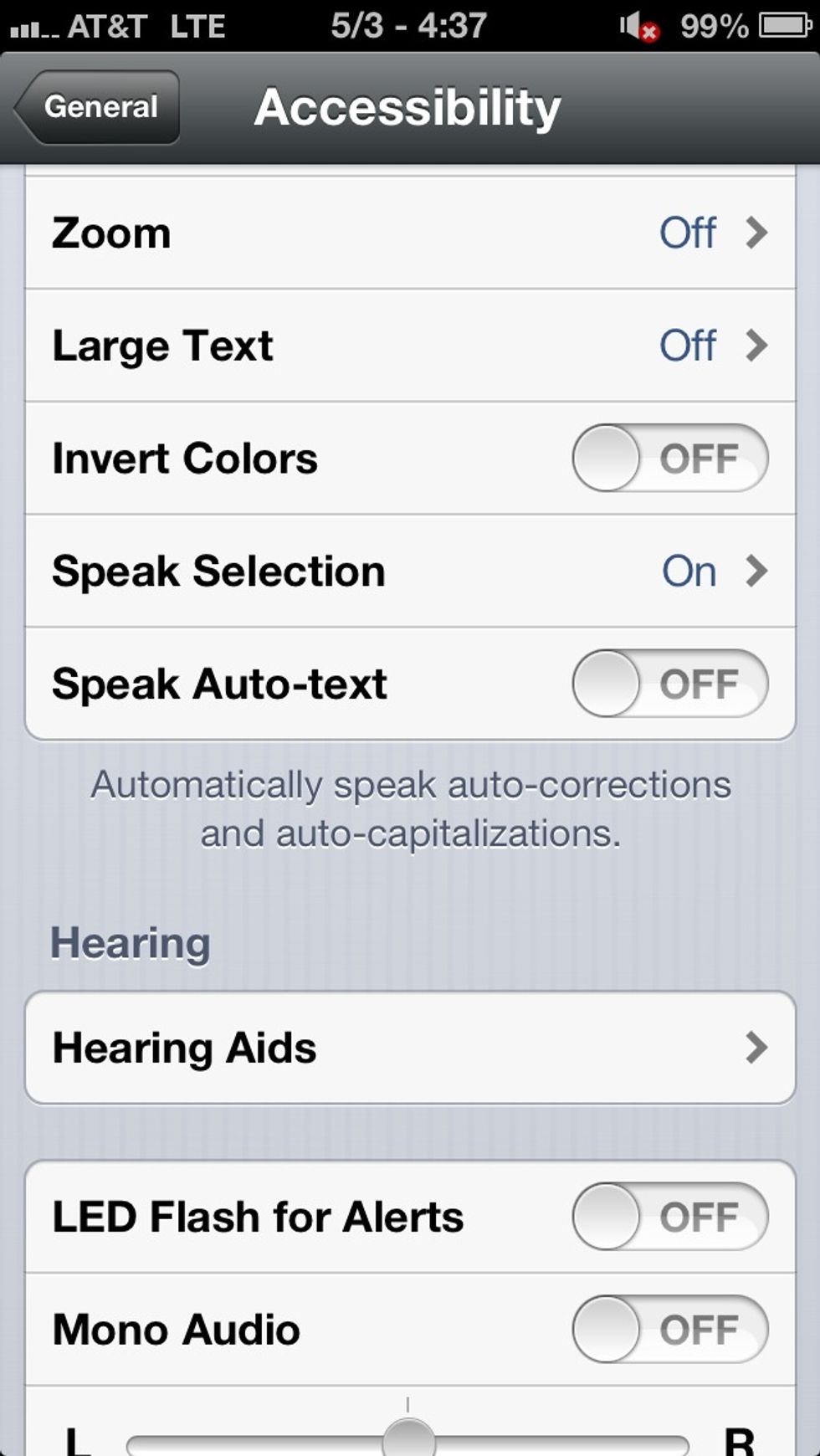Open Hearing Aids
Viewport: 820px width, 1456px height.
410,1048
